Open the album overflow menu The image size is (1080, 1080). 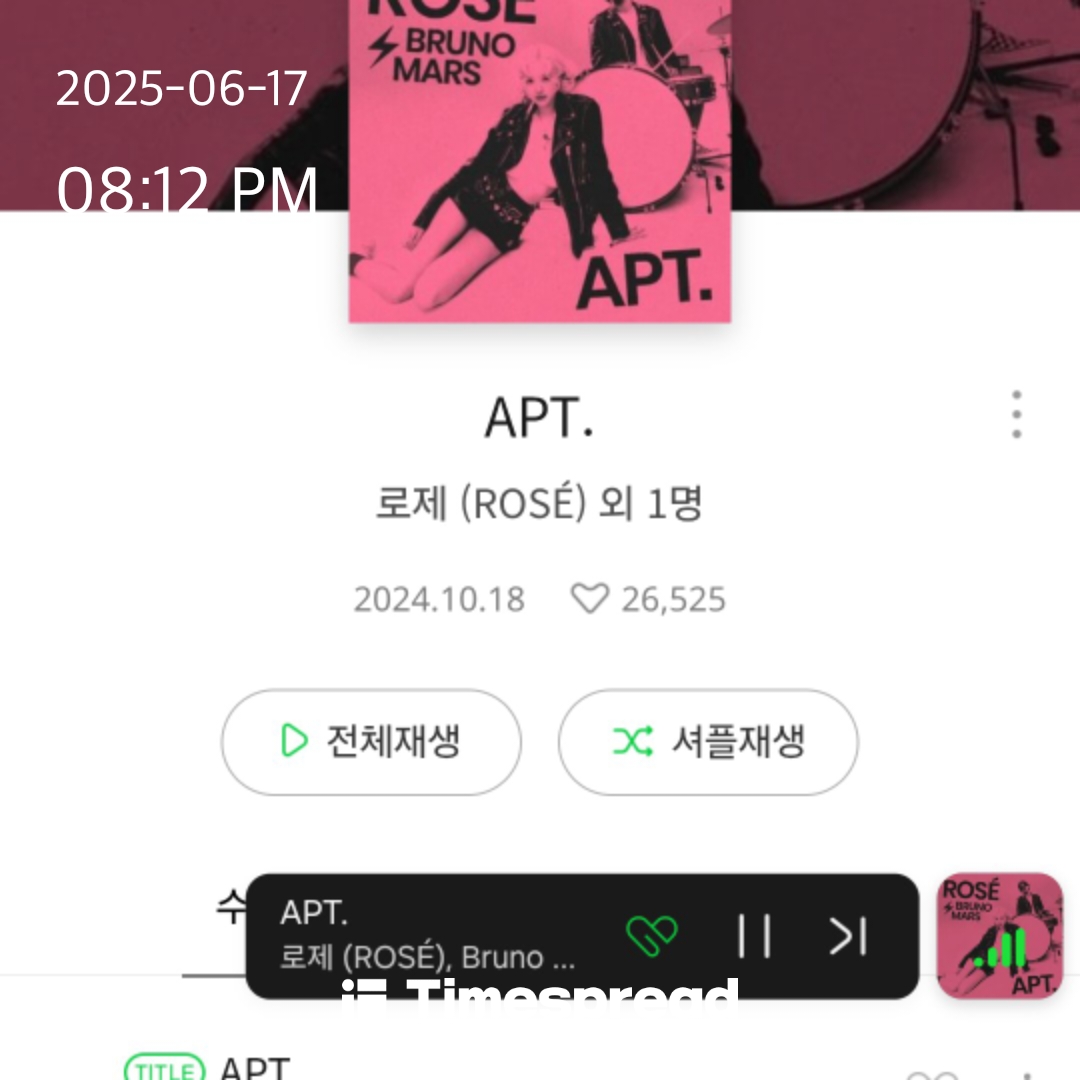[1016, 414]
